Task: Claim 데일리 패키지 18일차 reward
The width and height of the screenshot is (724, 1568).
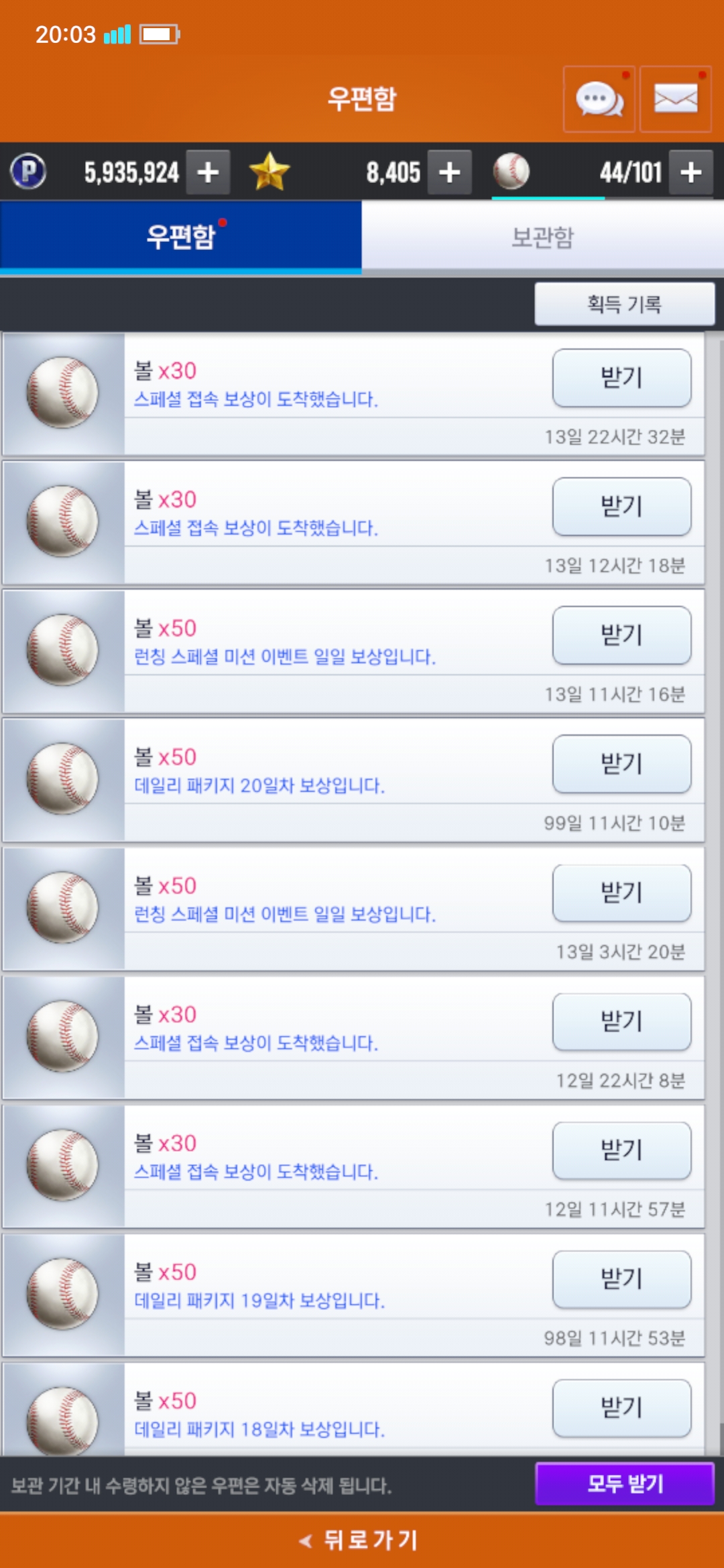Action: tap(621, 1407)
